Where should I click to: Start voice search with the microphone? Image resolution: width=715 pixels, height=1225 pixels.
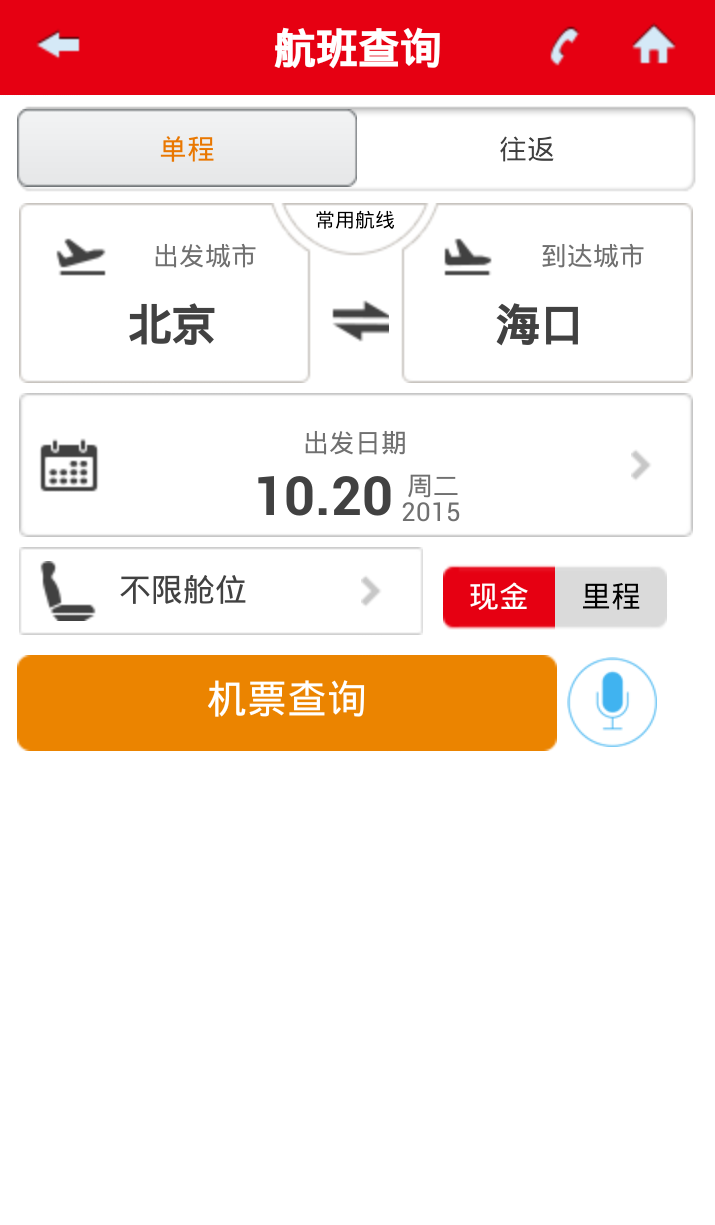612,702
